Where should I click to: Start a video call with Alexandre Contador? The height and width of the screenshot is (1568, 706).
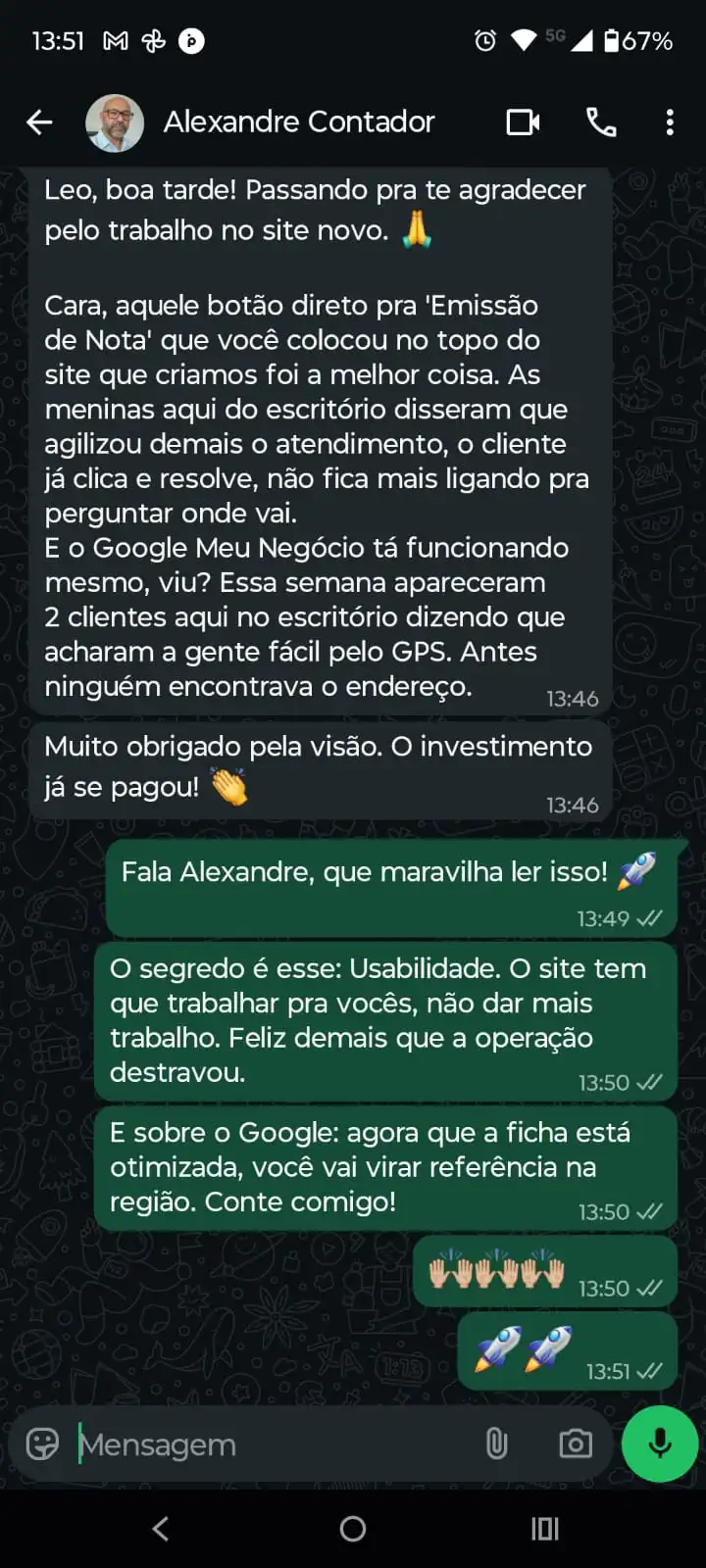coord(523,122)
